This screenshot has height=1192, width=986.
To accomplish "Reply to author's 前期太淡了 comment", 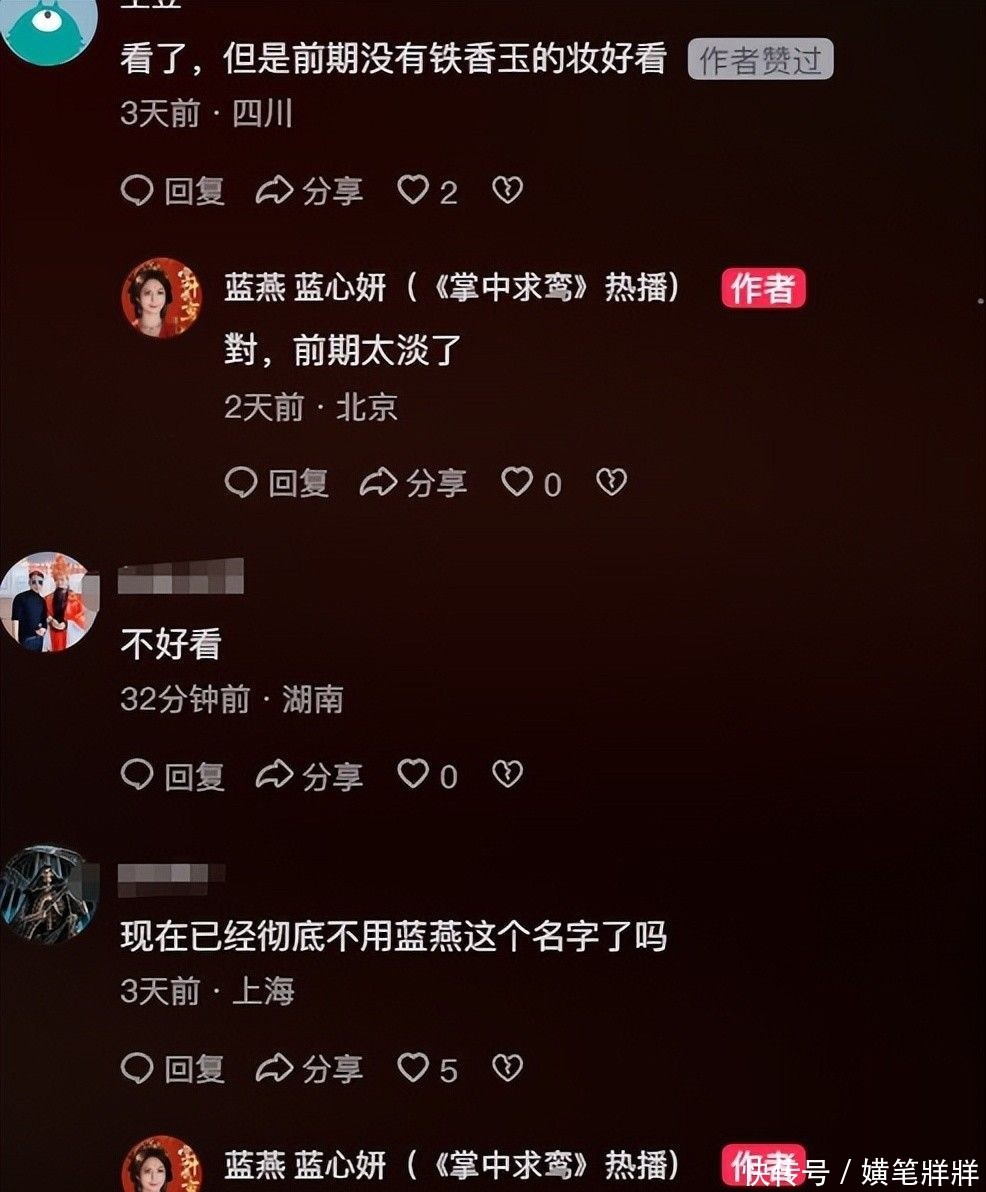I will tap(277, 483).
